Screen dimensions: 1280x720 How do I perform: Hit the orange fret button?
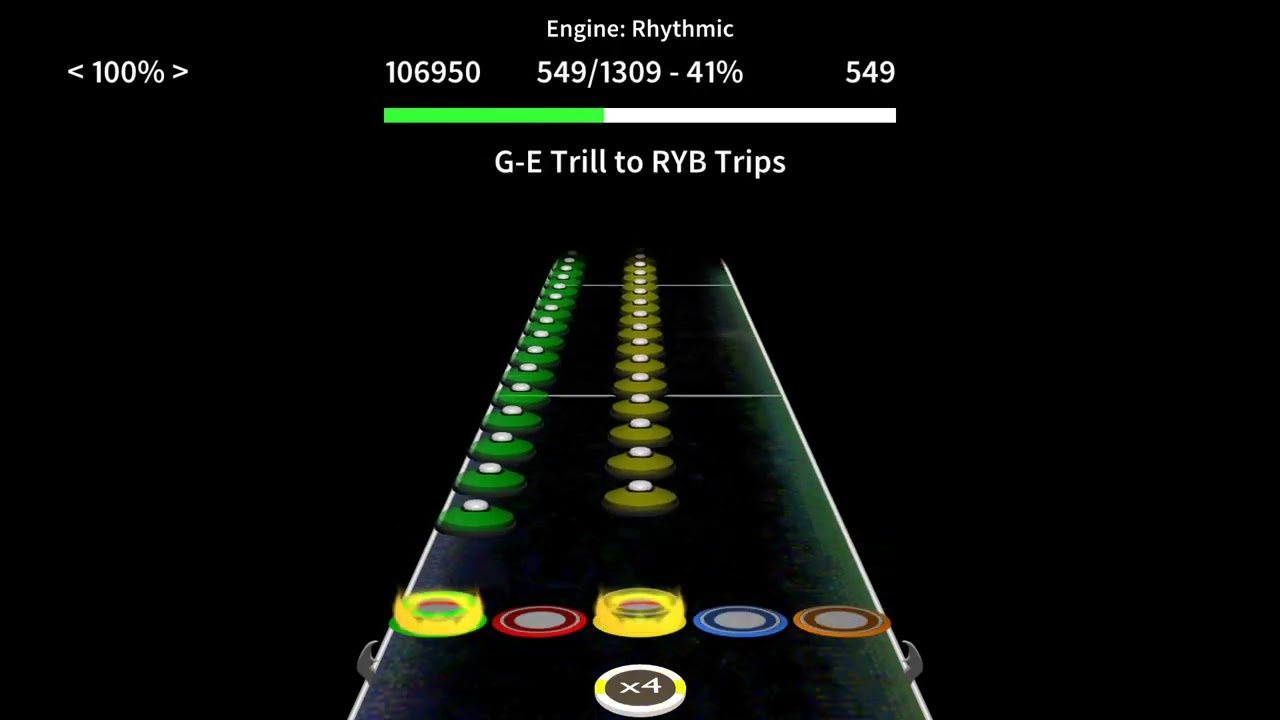click(x=841, y=621)
